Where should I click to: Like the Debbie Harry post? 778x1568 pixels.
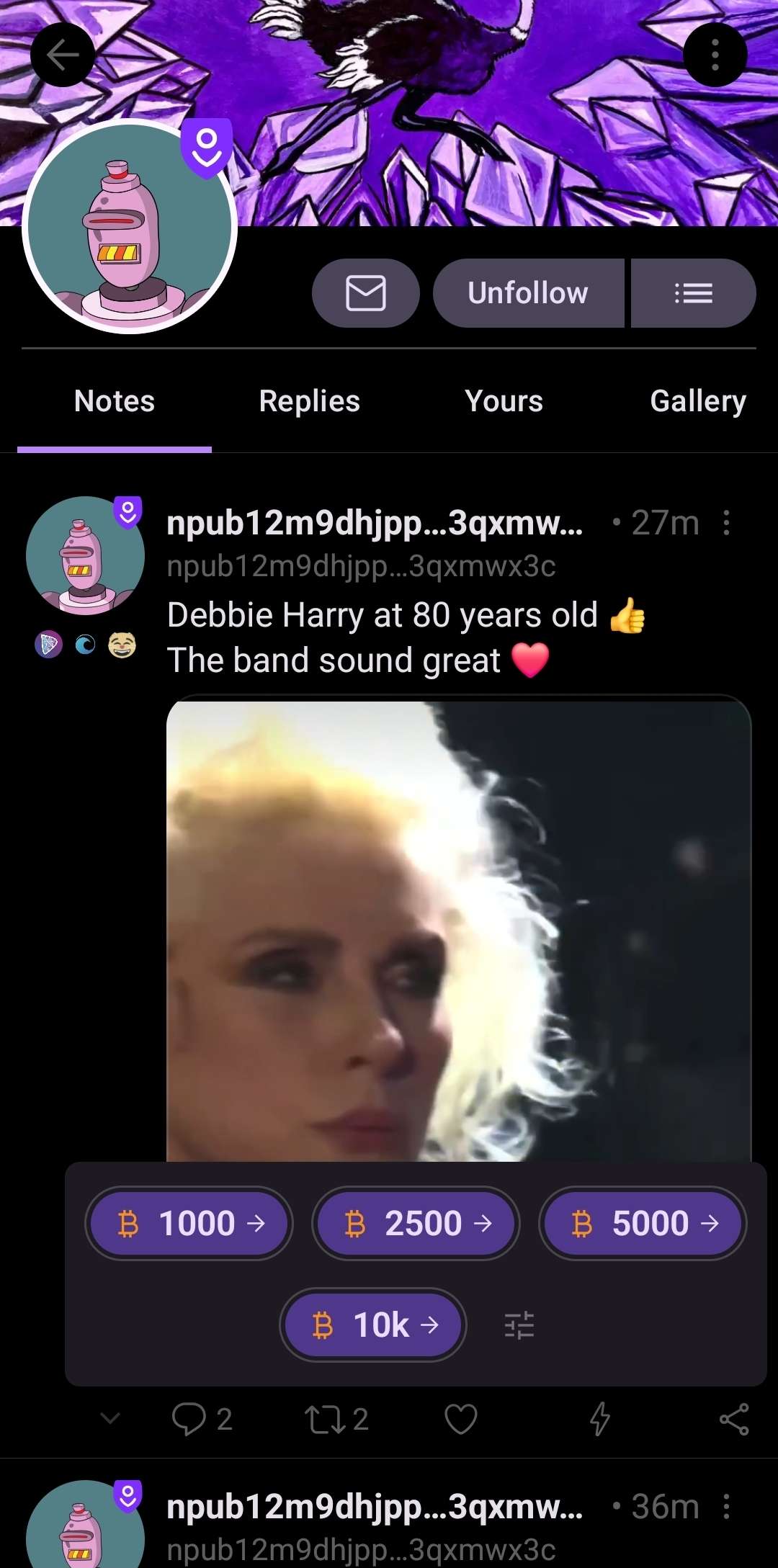461,1420
